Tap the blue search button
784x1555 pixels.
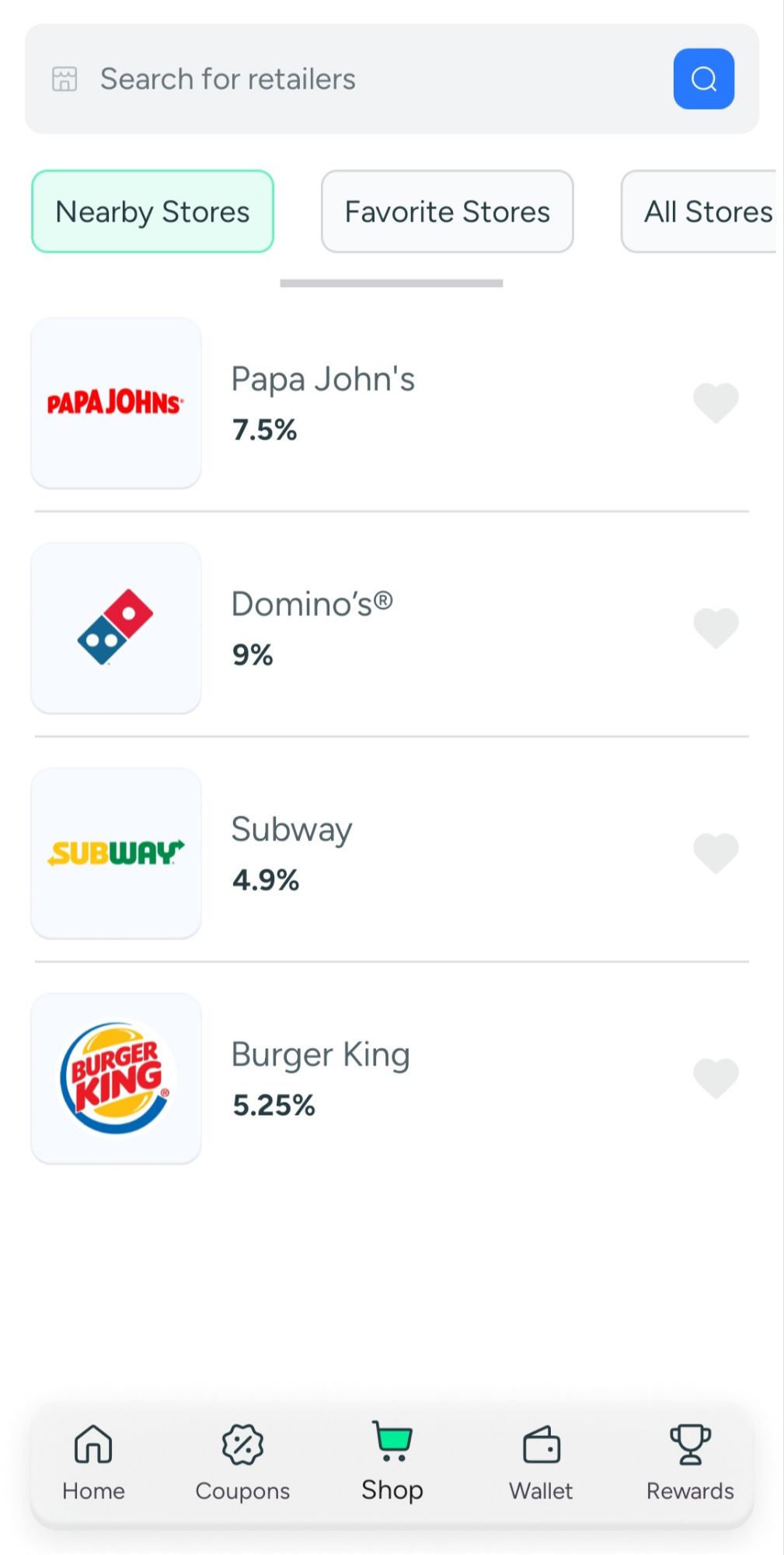click(x=703, y=79)
